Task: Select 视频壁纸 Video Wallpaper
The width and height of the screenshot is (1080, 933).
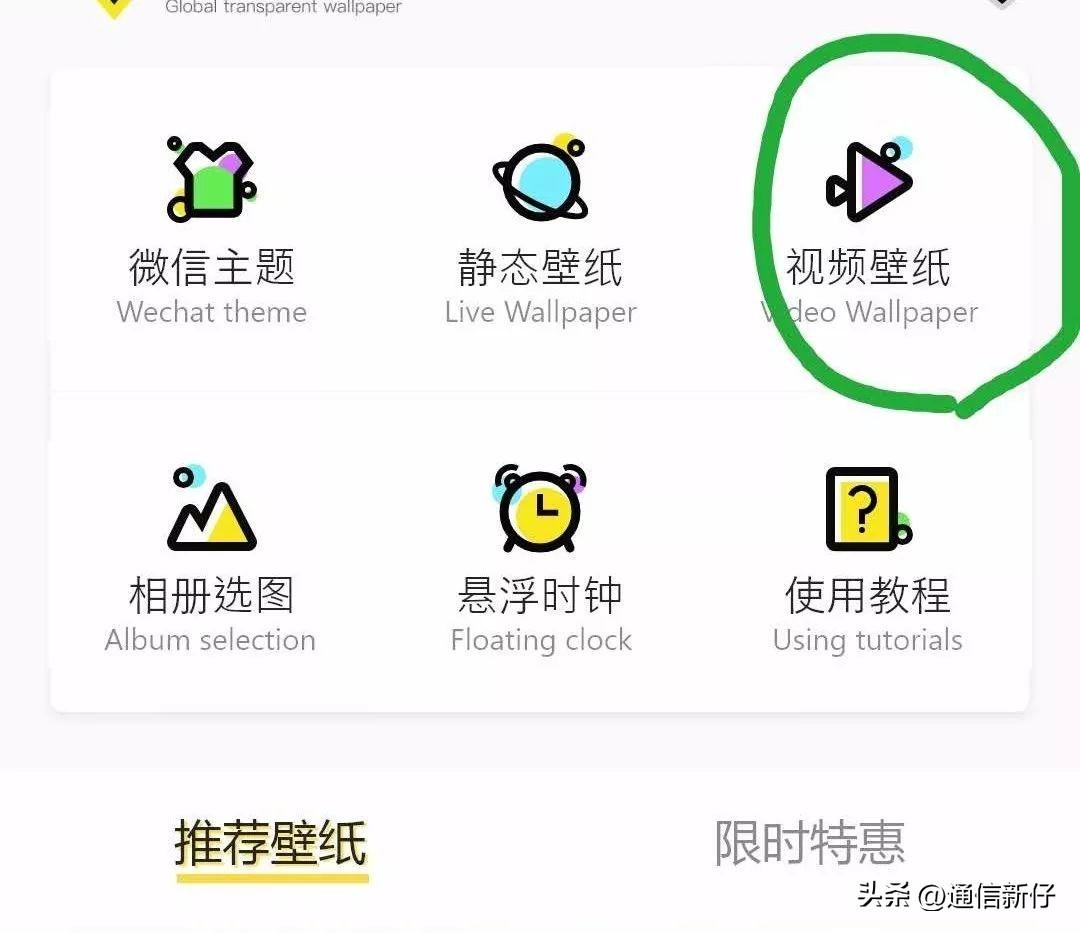Action: pos(868,232)
